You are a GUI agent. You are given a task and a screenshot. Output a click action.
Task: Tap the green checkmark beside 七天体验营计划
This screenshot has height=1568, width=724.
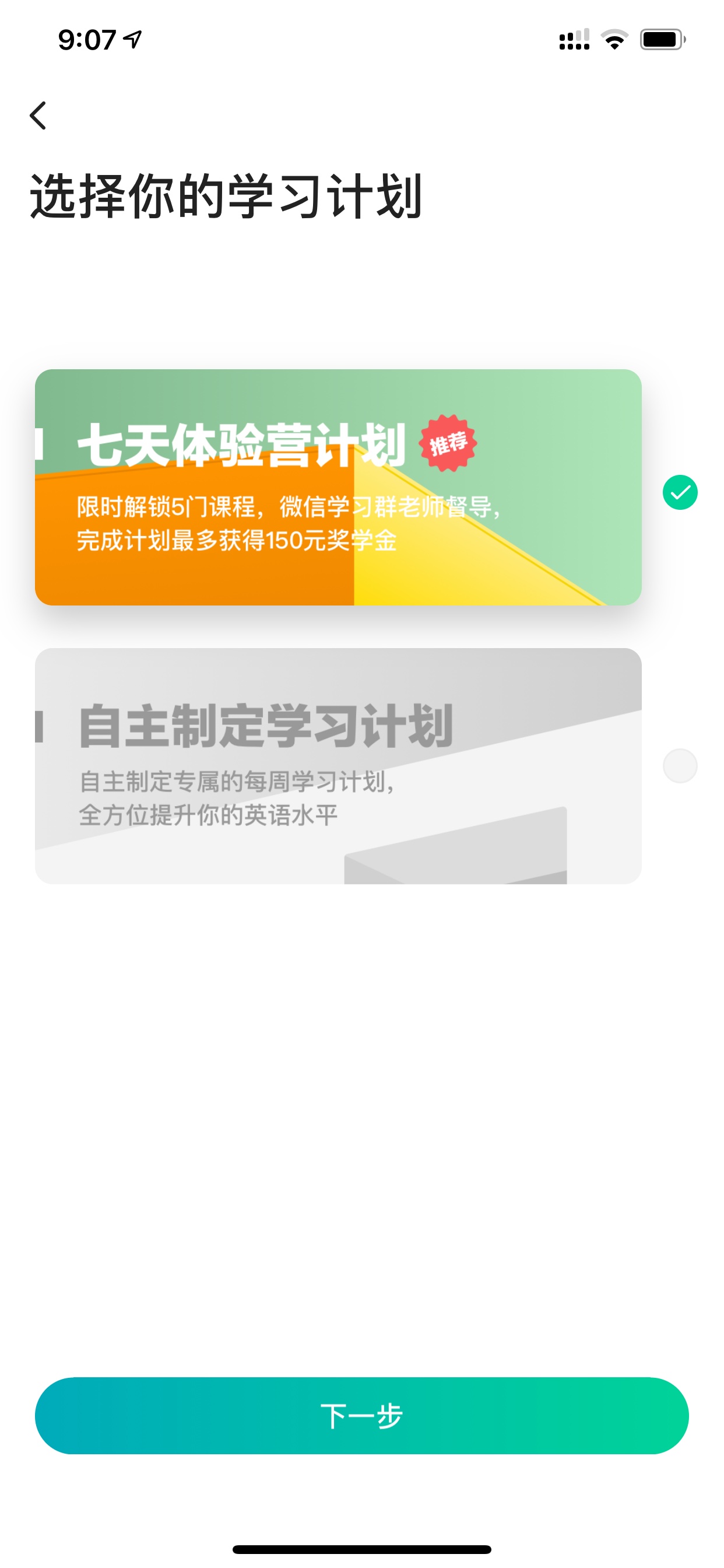tap(680, 492)
